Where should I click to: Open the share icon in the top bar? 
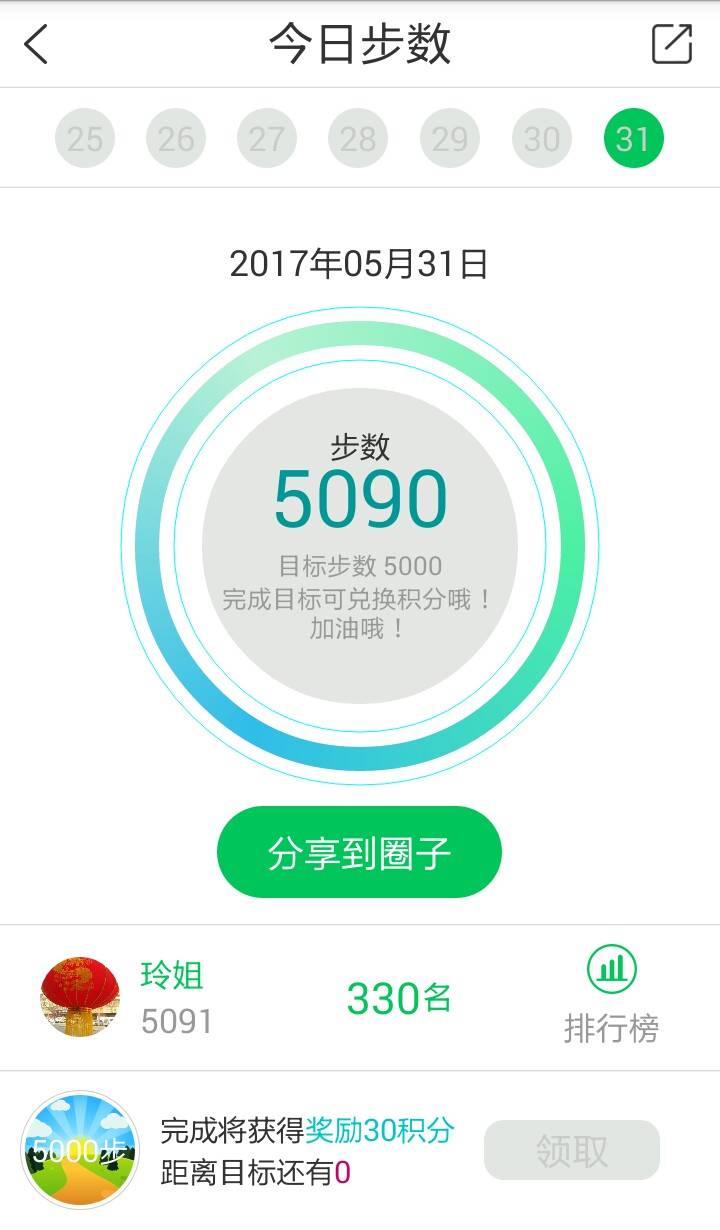(x=671, y=45)
